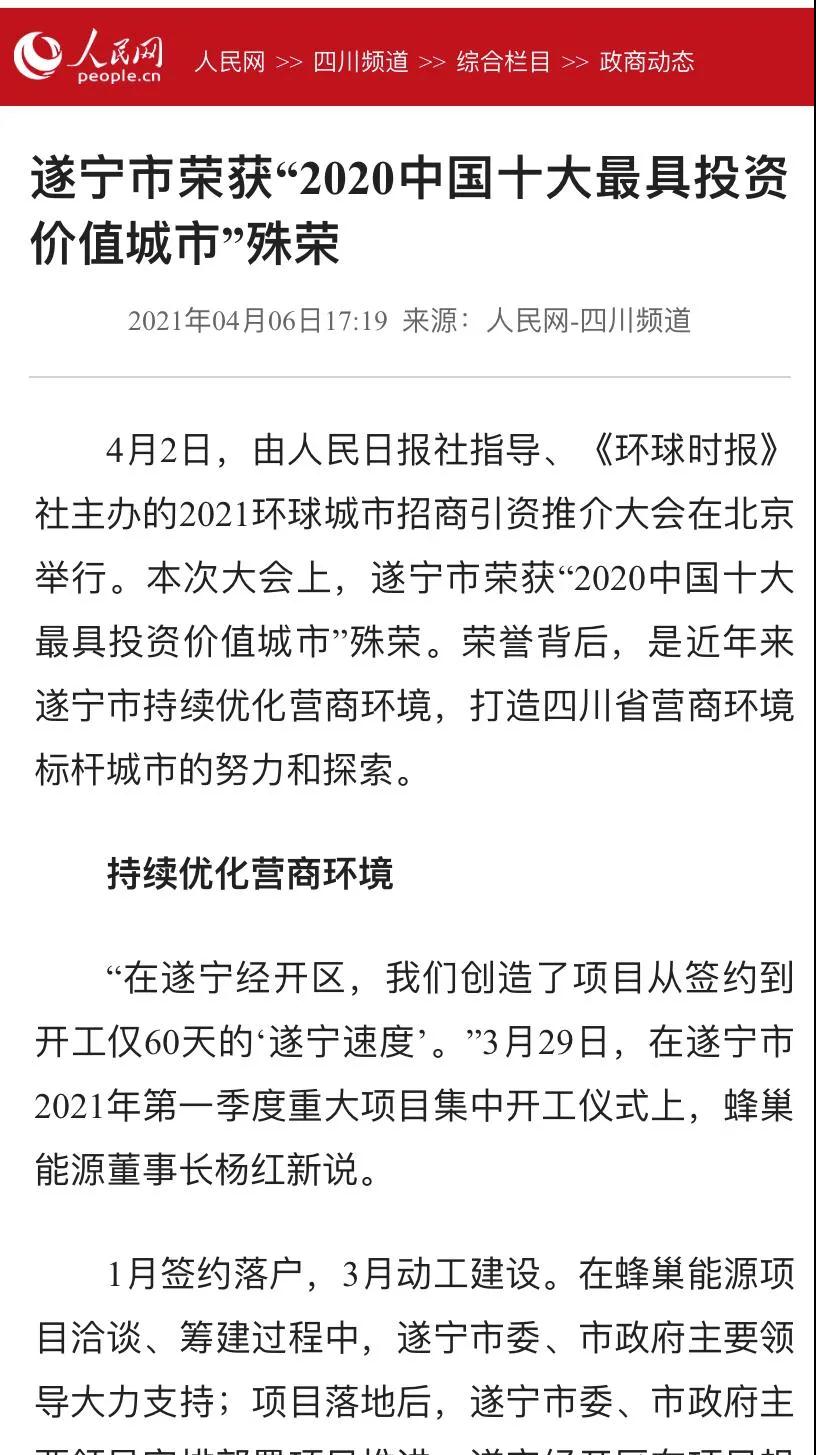Go to the 综合栏目 breadcrumb section

503,61
